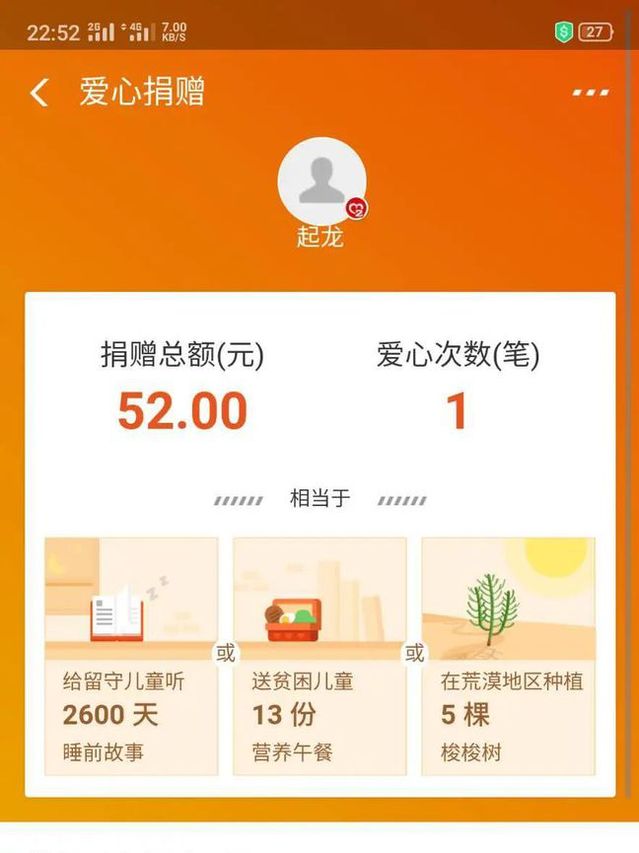The height and width of the screenshot is (853, 639).
Task: Open 起龙's profile avatar
Action: click(x=321, y=181)
